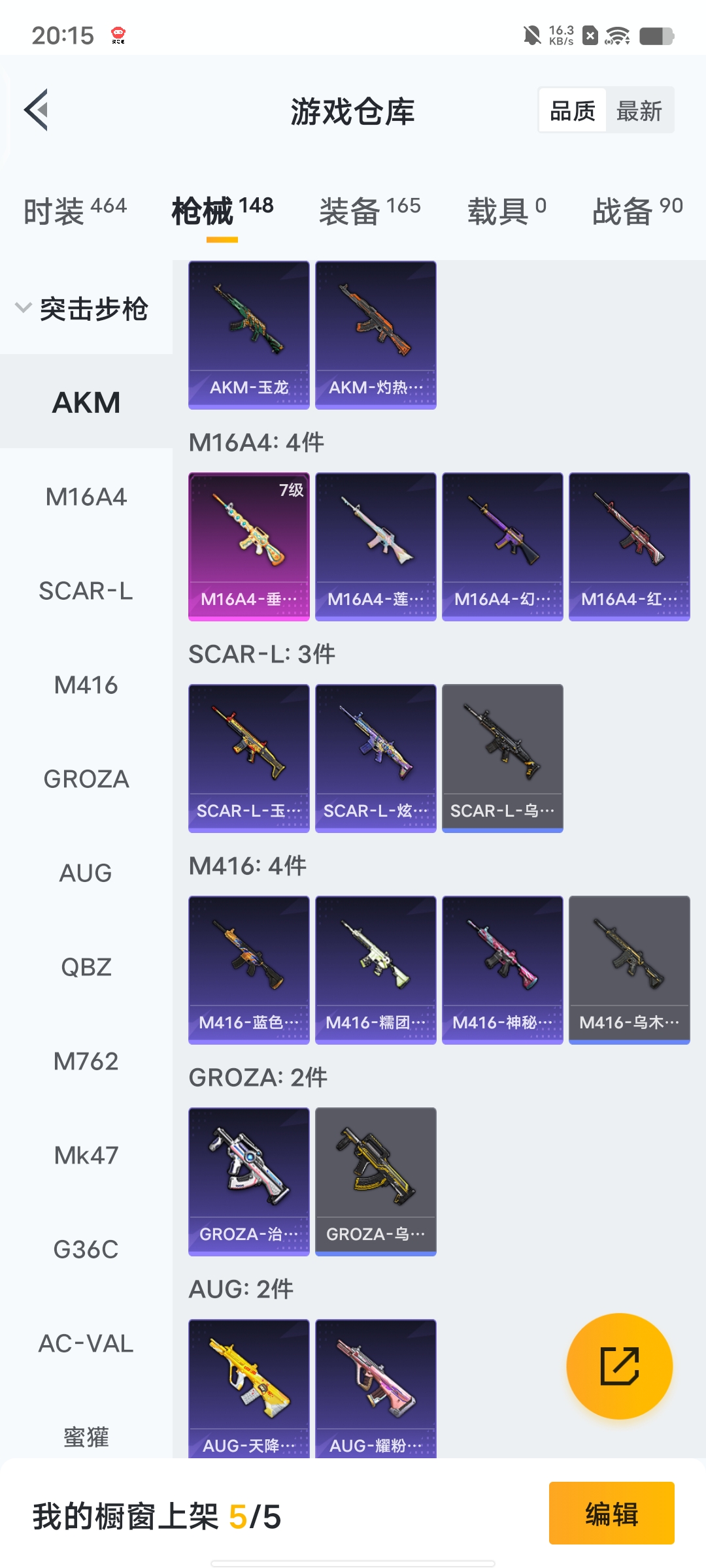This screenshot has height=1568, width=706.
Task: Go back using the top arrow
Action: pyautogui.click(x=37, y=110)
